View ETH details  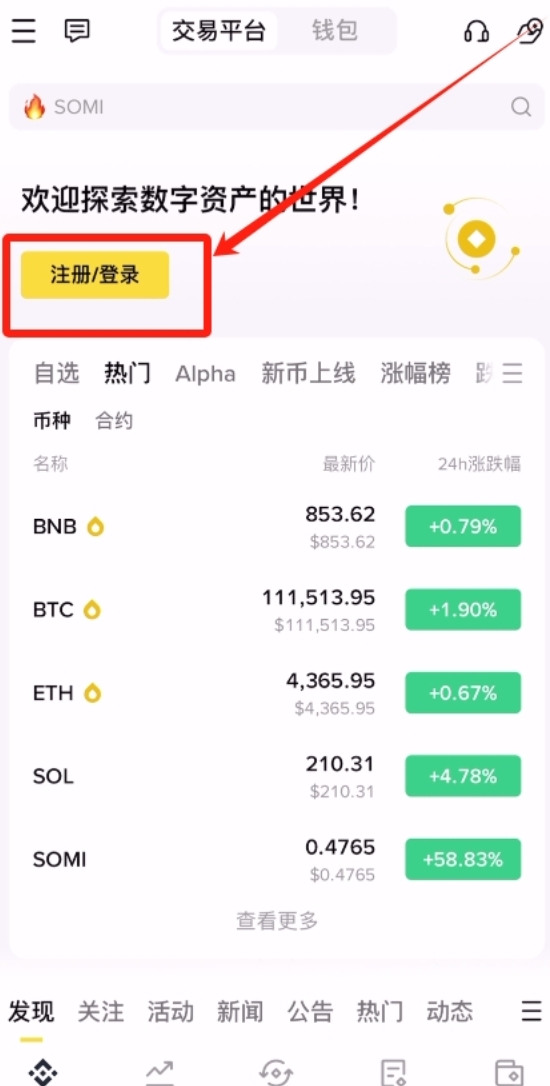click(x=276, y=693)
